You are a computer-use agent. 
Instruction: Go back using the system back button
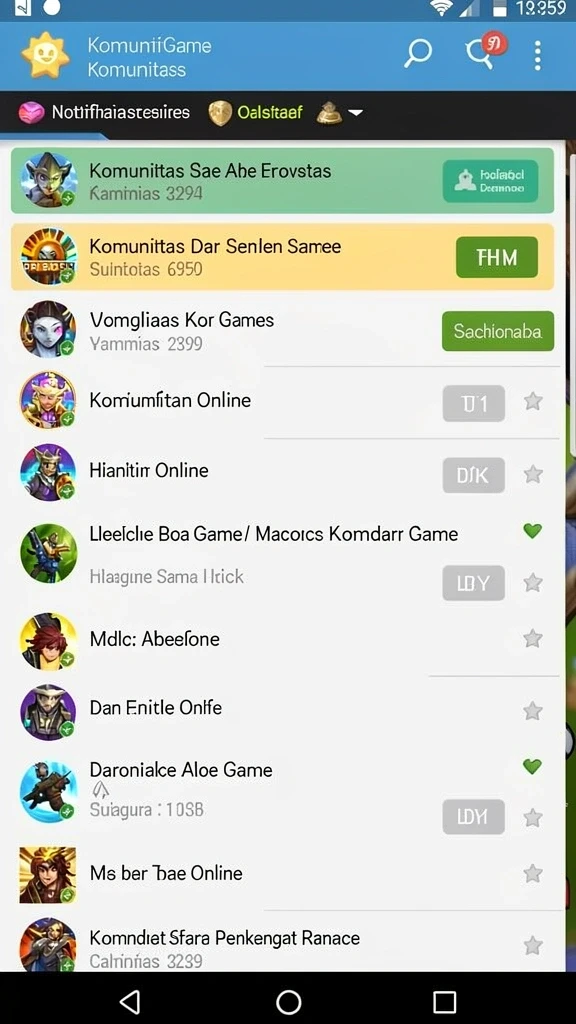[x=131, y=1000]
